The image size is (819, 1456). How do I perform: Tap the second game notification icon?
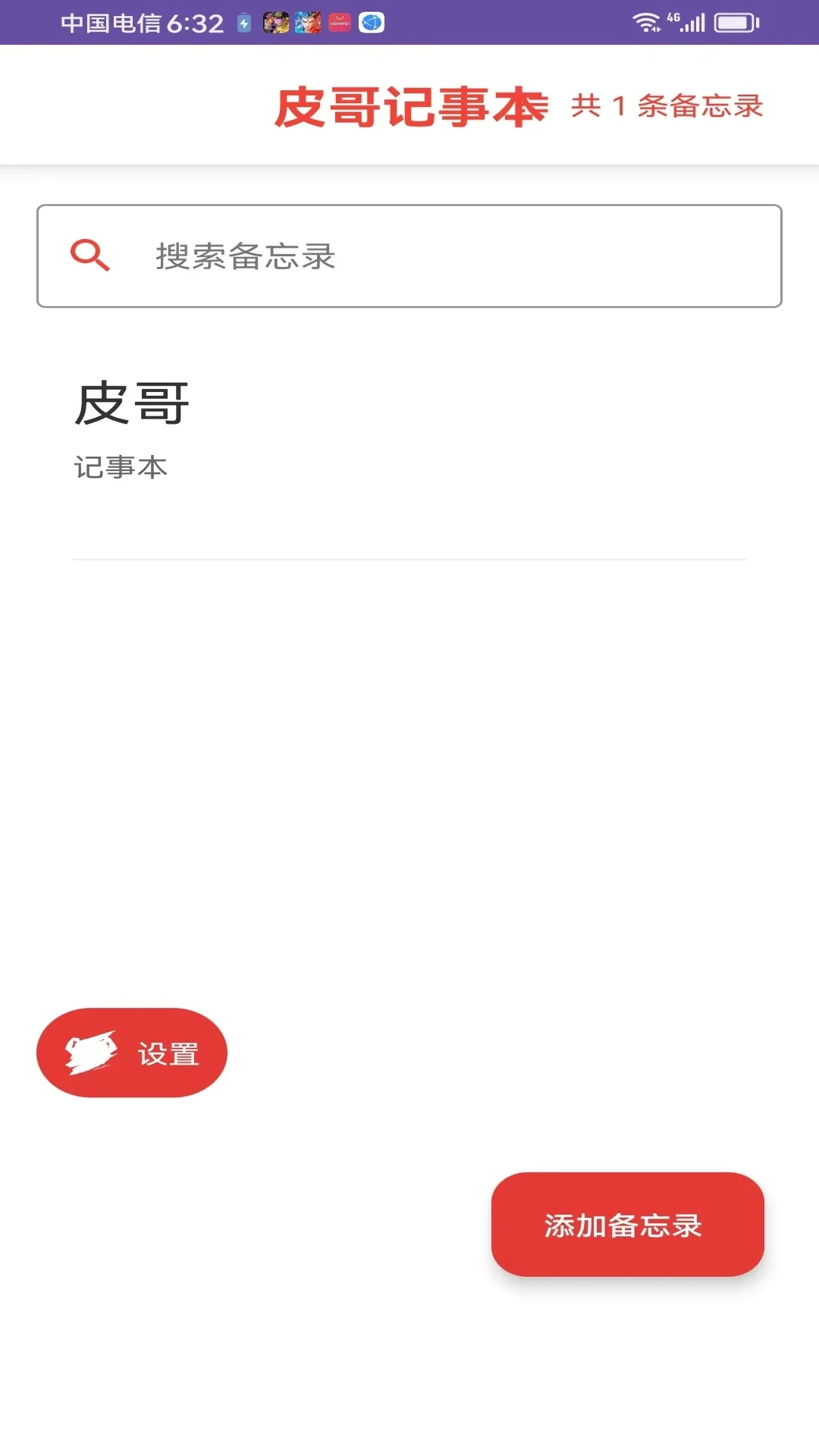coord(307,23)
